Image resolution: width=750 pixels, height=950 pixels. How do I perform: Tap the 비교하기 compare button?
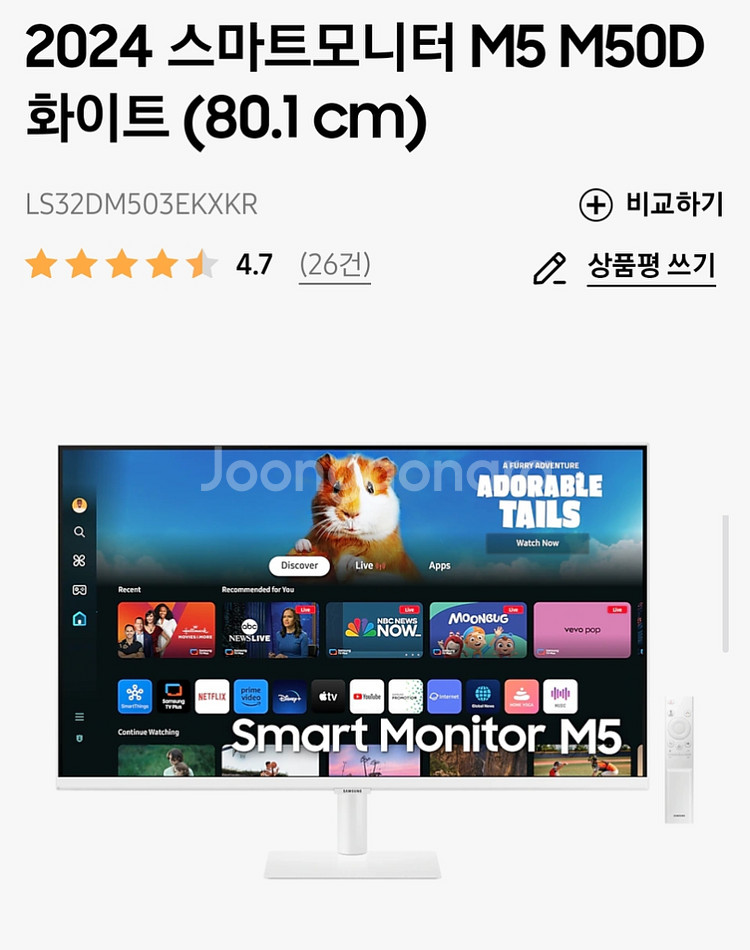[x=651, y=204]
